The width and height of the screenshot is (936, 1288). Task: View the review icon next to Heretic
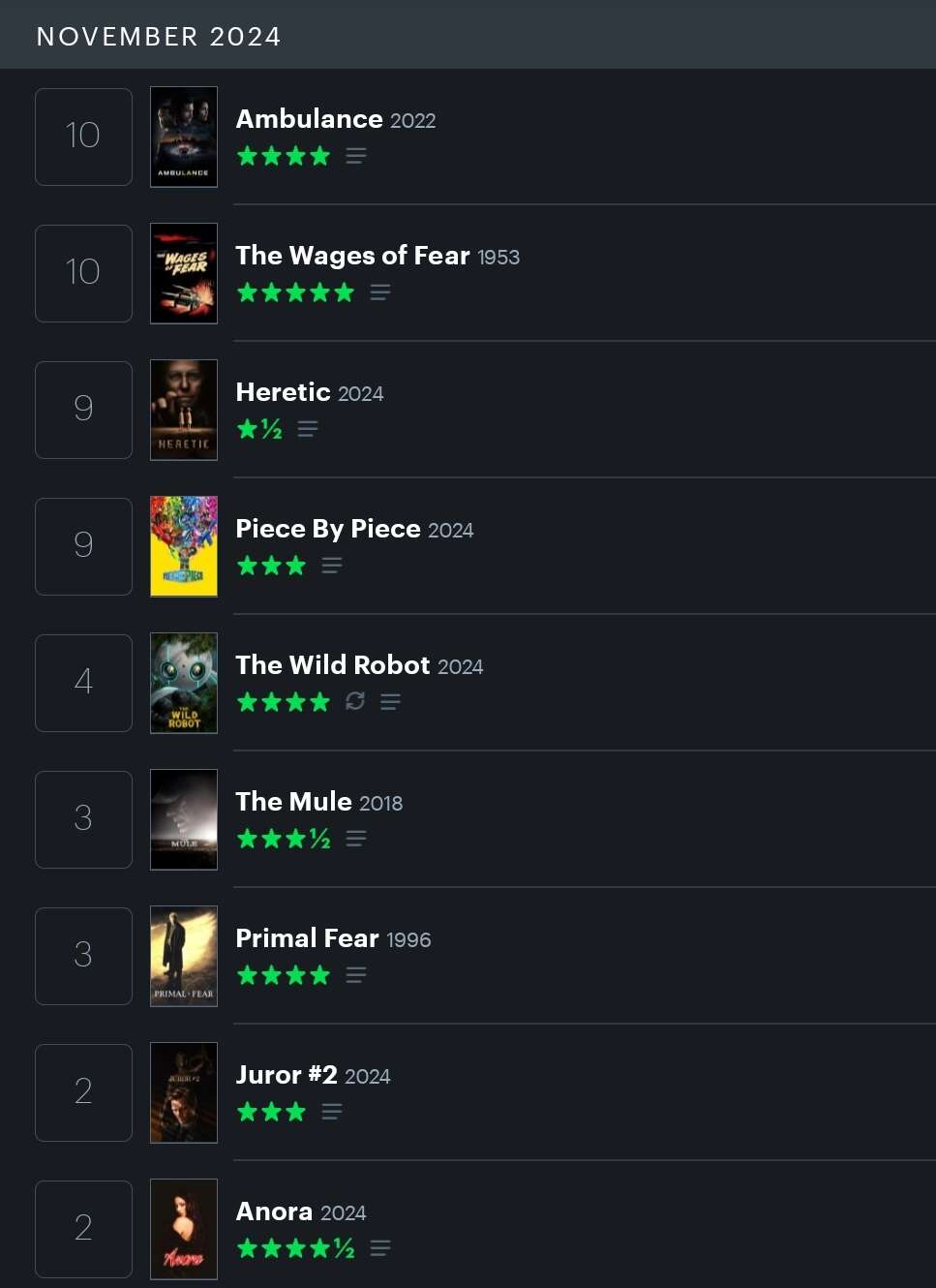tap(308, 429)
